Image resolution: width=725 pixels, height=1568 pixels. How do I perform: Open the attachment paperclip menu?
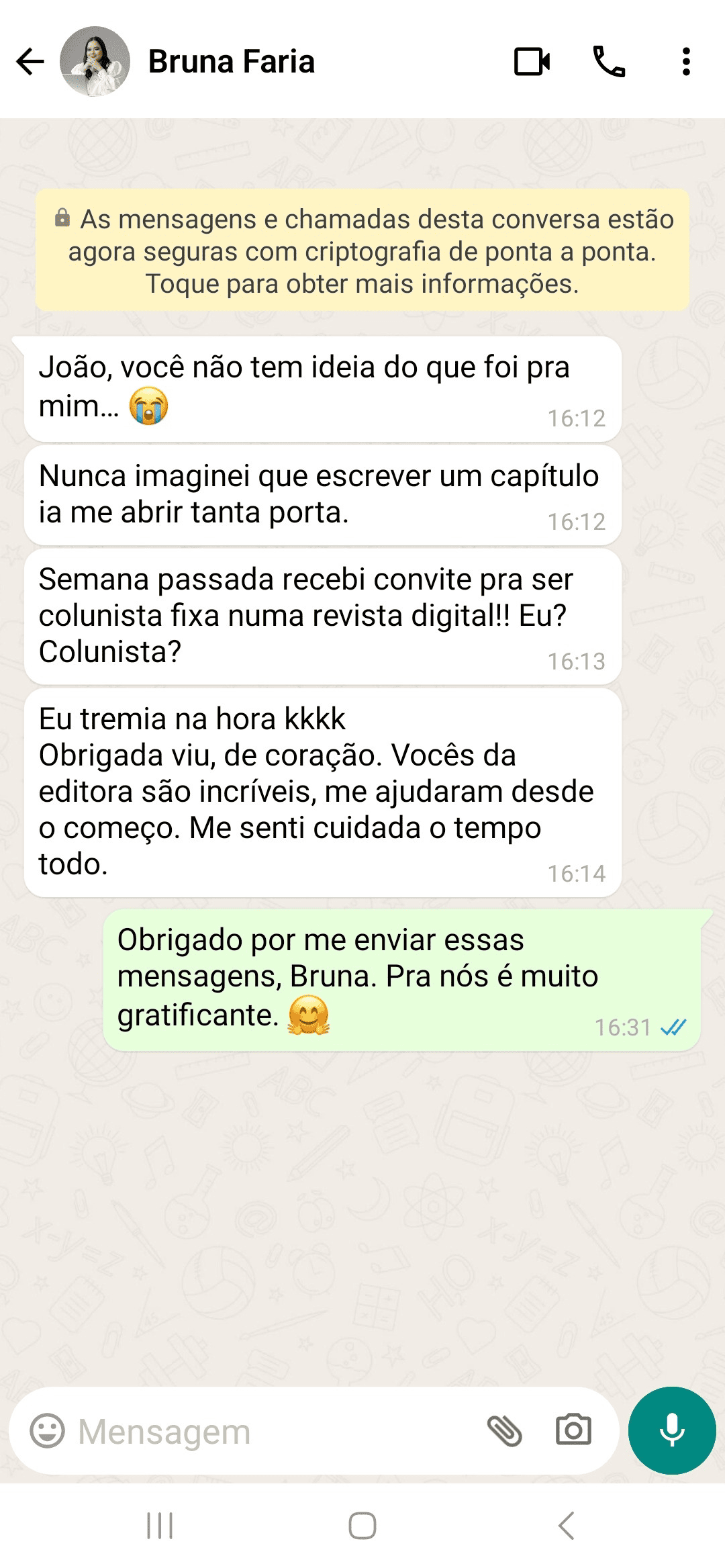coord(504,1430)
